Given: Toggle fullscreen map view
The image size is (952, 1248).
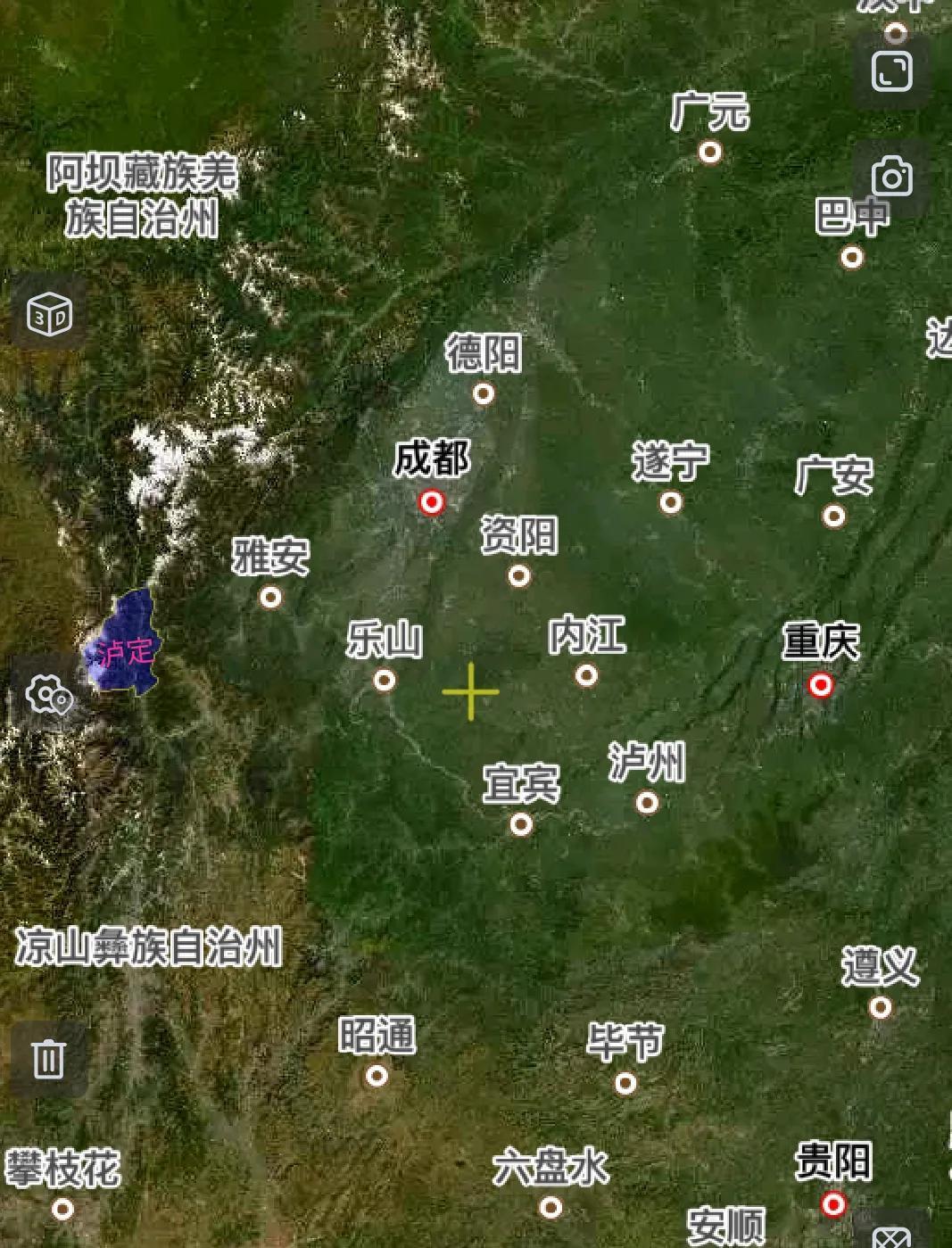Looking at the screenshot, I should [892, 71].
